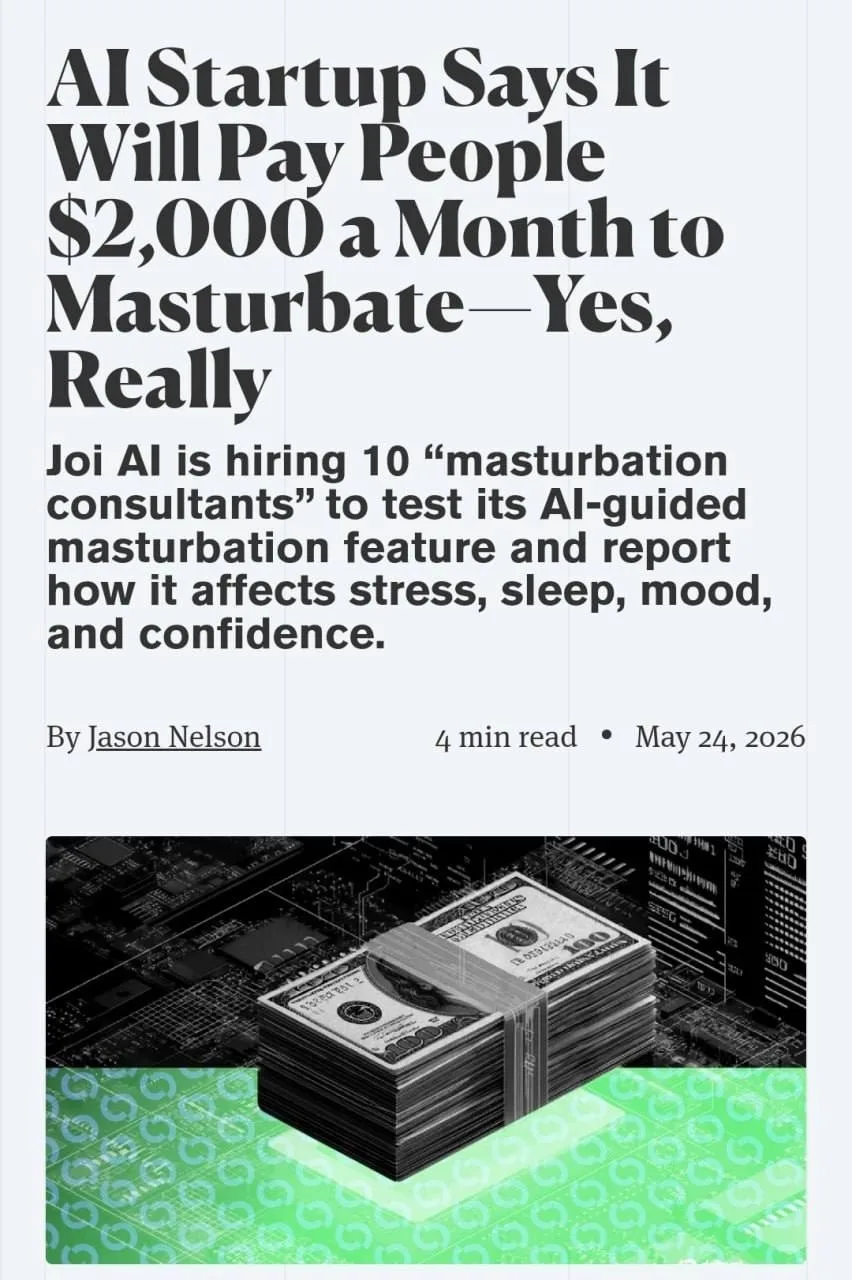Open author Jason Nelson's profile link
Viewport: 852px width, 1280px height.
click(175, 738)
